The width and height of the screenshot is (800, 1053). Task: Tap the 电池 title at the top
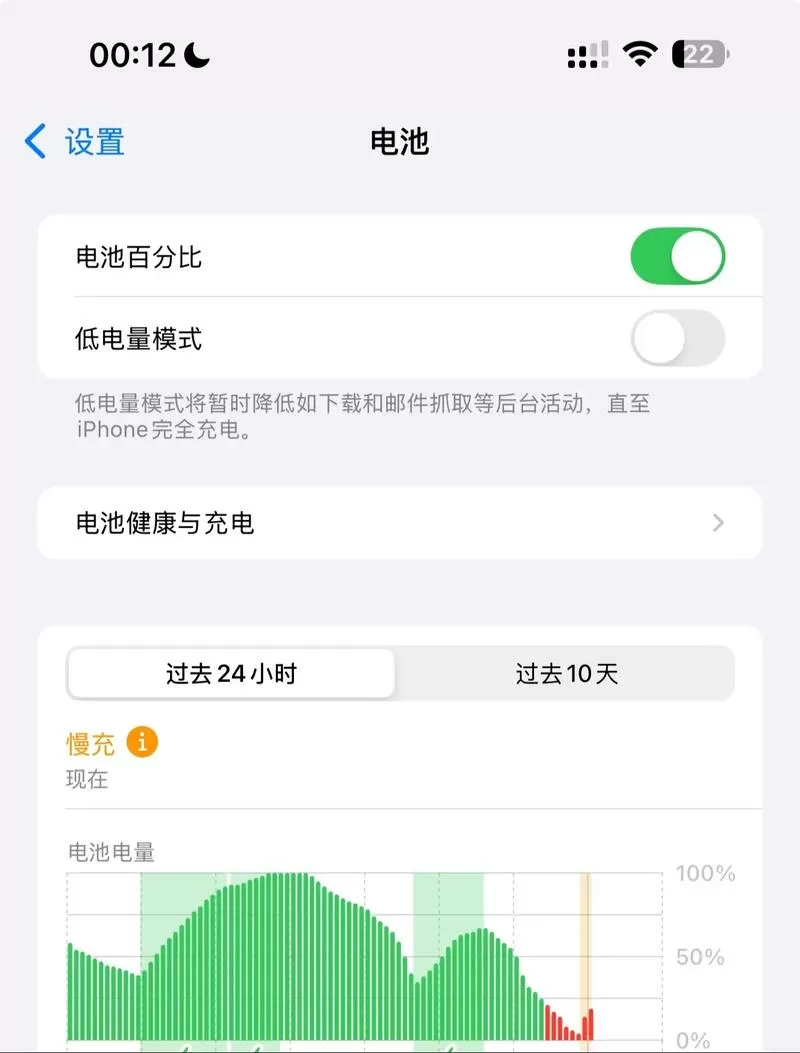pos(400,143)
